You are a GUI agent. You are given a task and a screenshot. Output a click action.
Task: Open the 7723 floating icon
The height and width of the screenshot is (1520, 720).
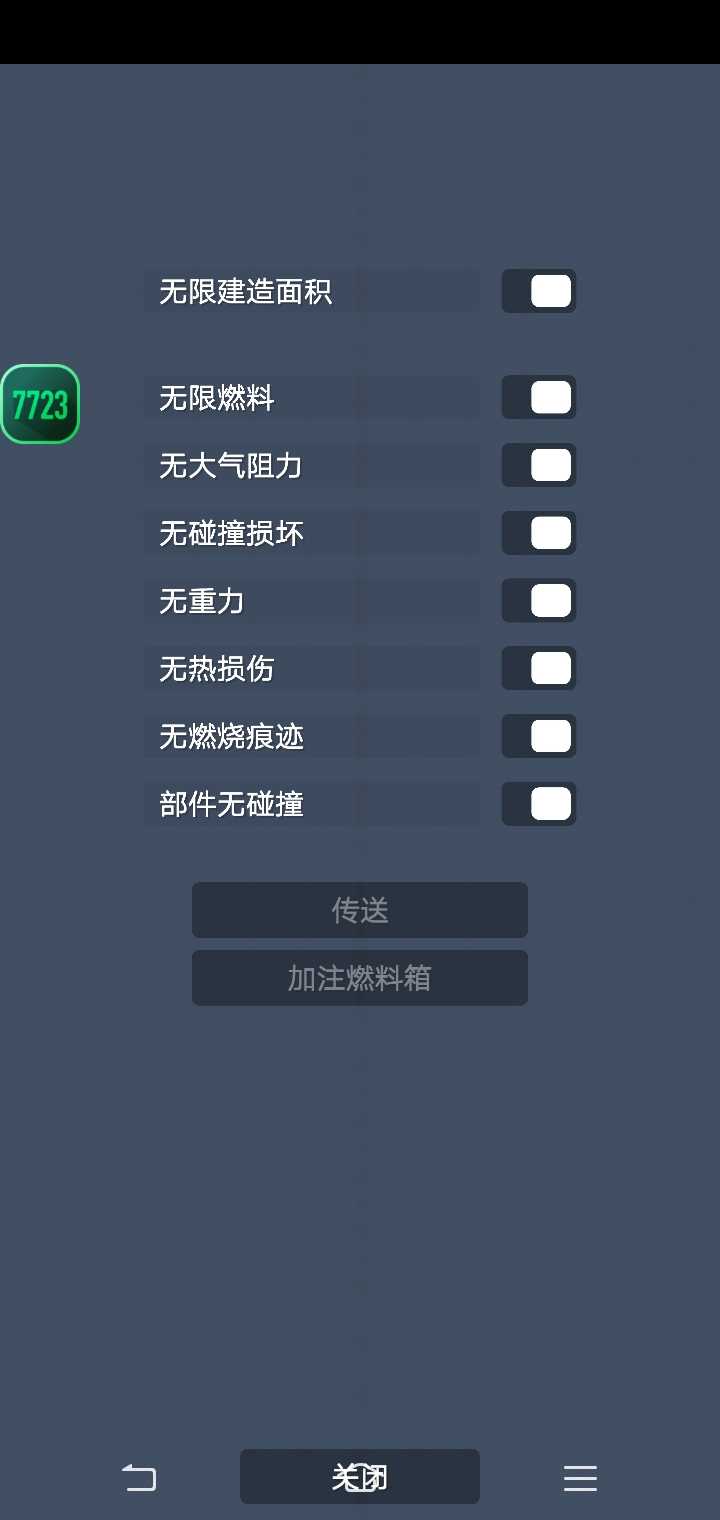tap(40, 404)
